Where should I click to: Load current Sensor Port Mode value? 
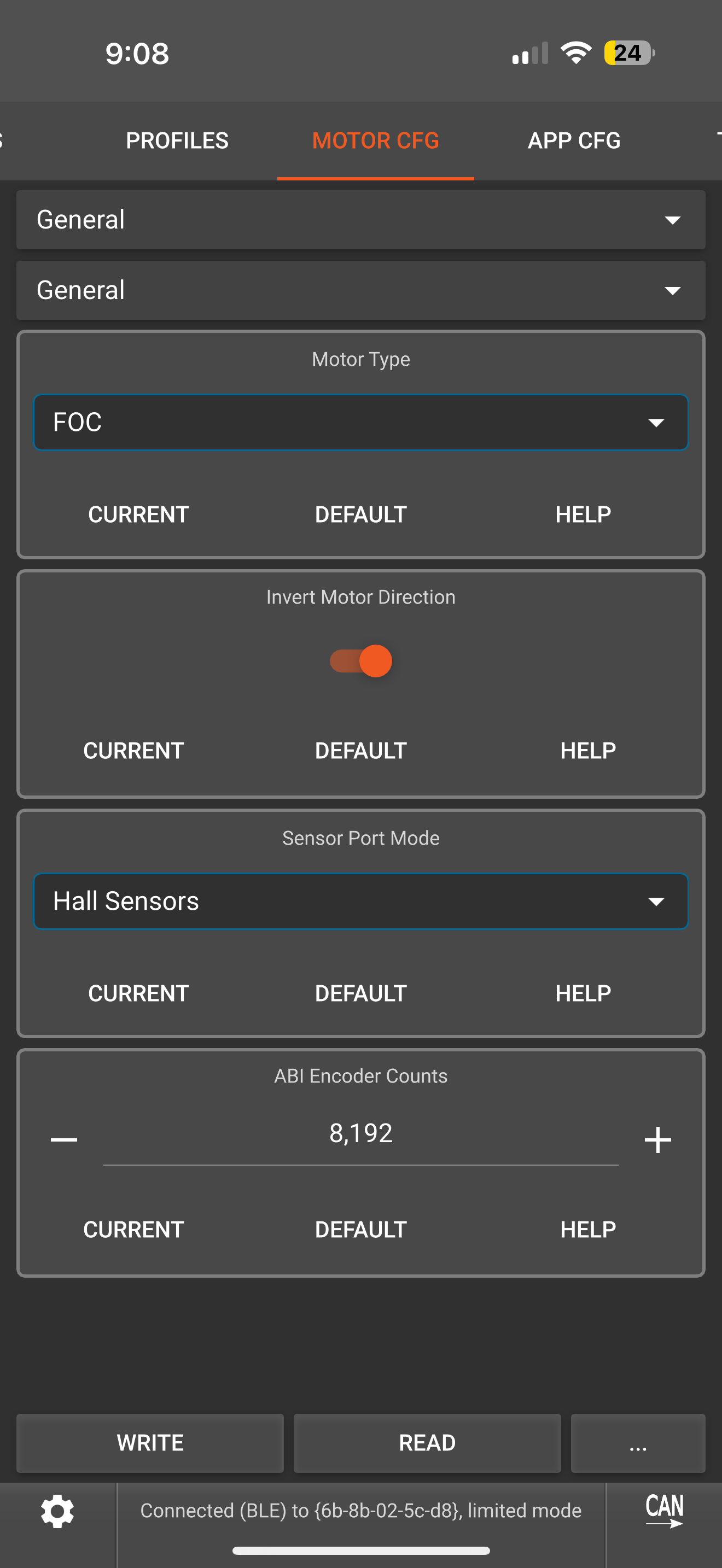(x=138, y=993)
